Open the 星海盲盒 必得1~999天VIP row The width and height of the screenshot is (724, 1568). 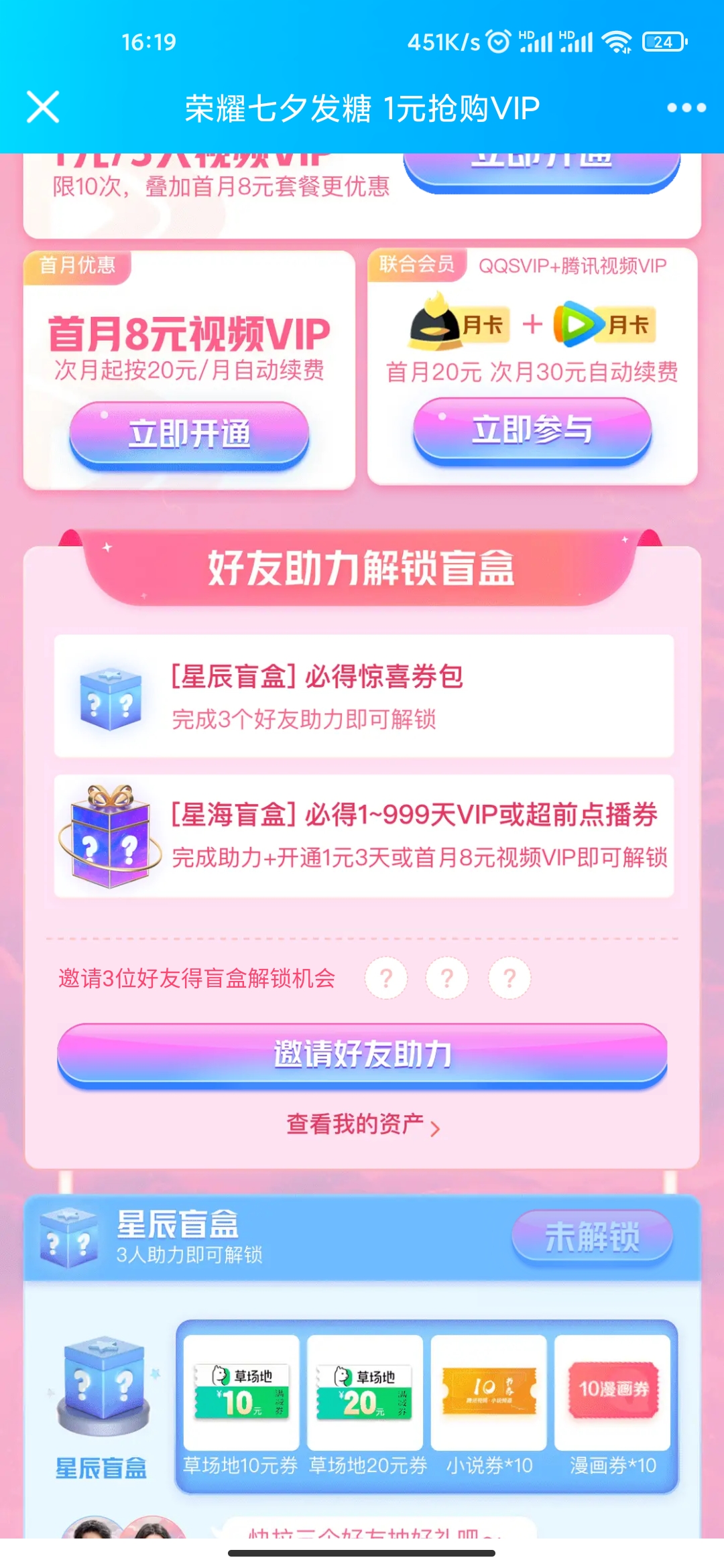pos(363,835)
